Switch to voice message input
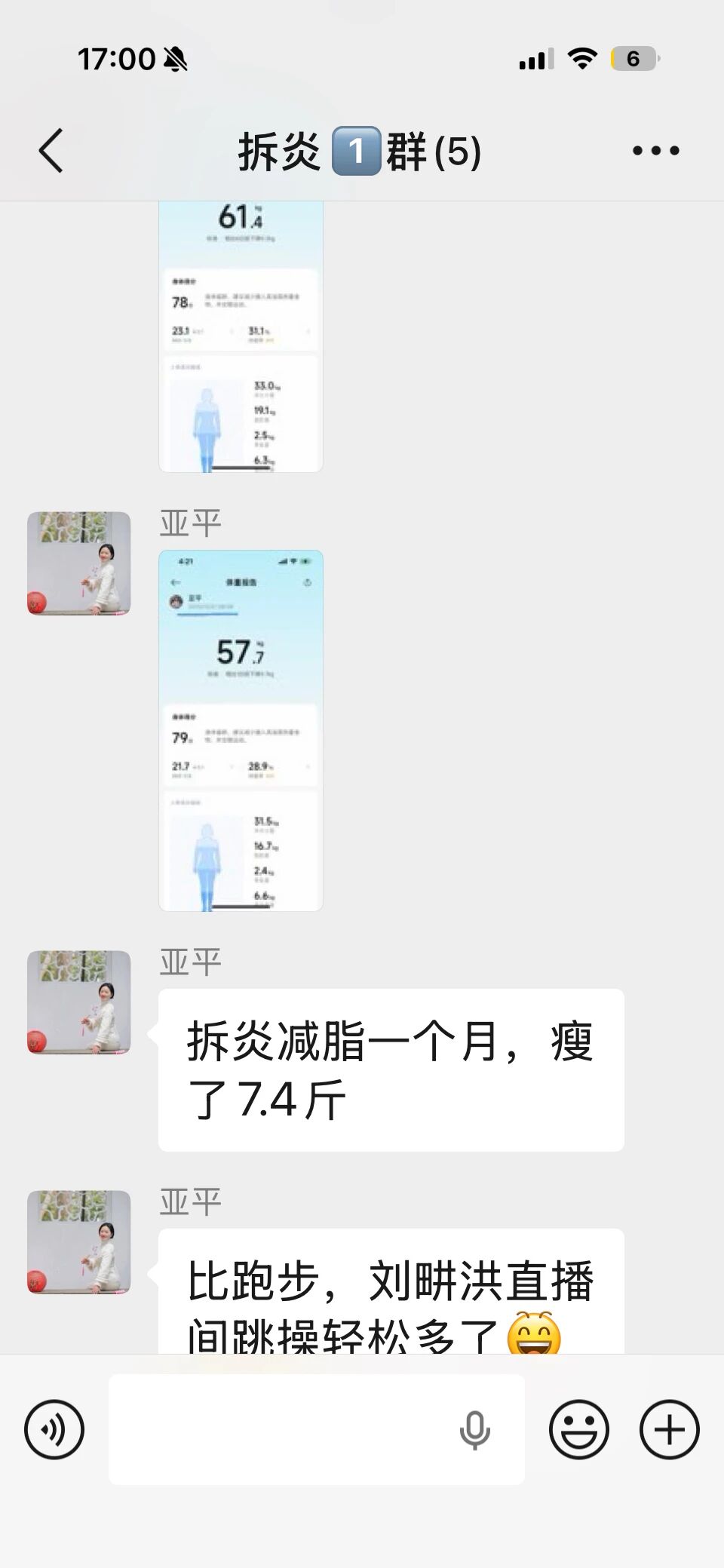This screenshot has height=1568, width=724. pos(54,1429)
